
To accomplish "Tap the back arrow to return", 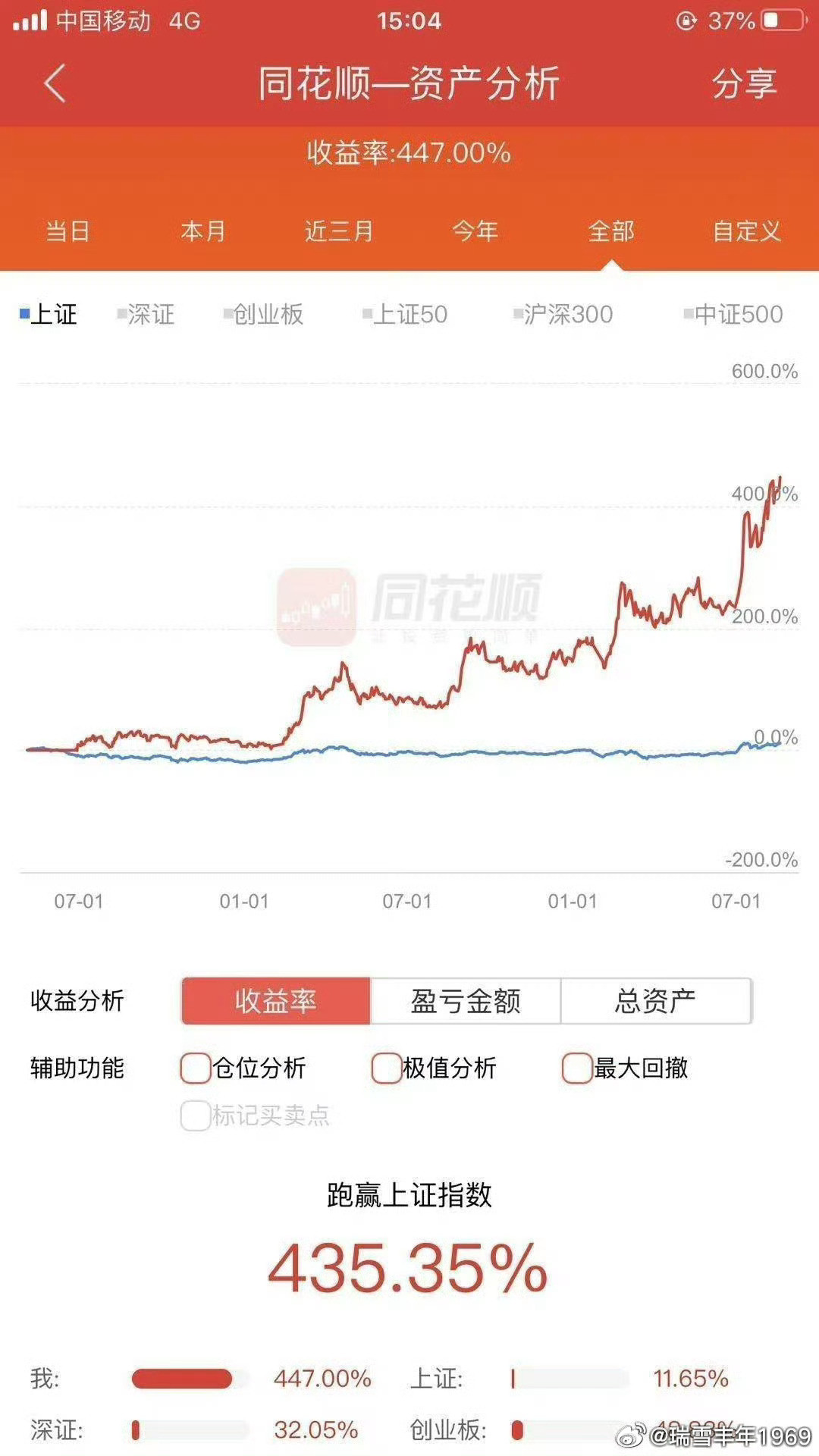I will coord(51,83).
